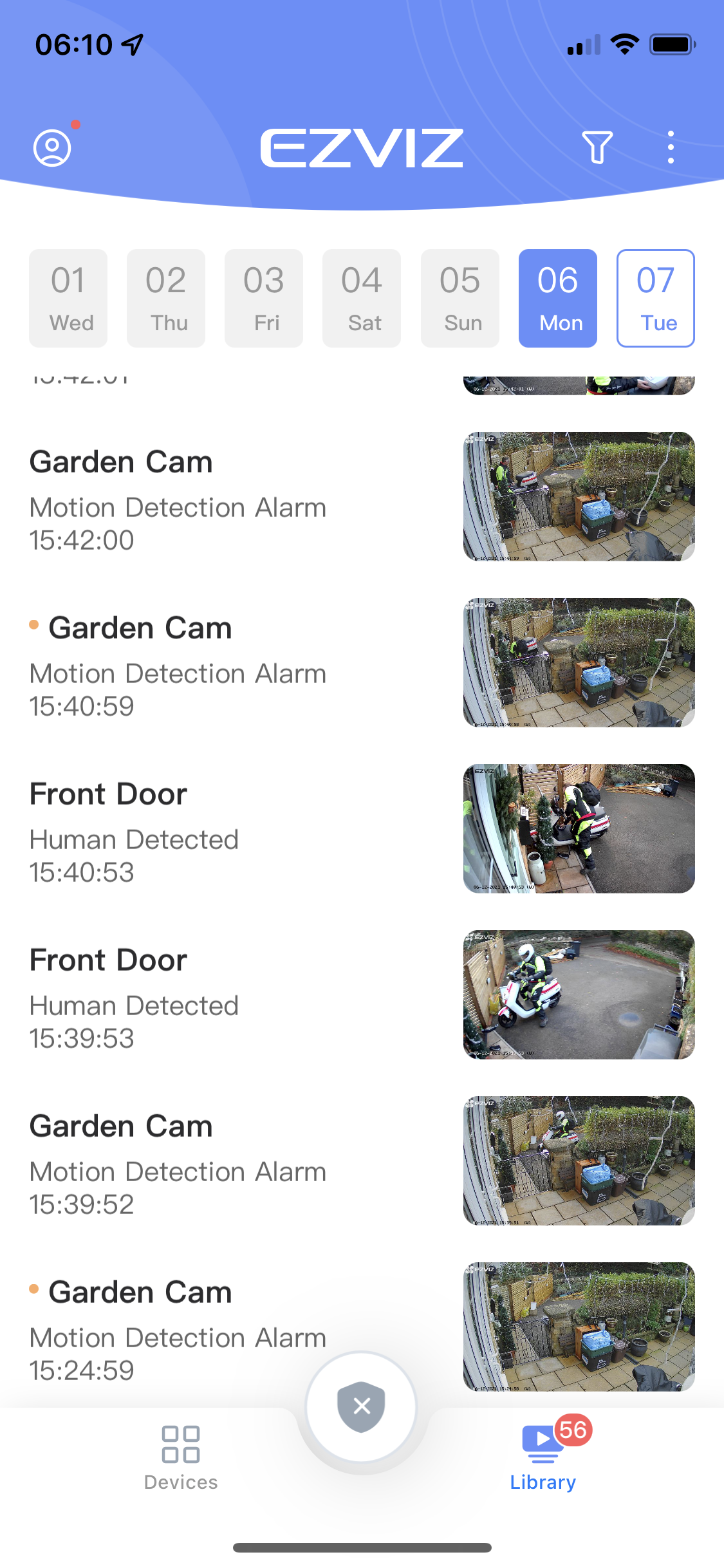The image size is (724, 1568).
Task: Select date 07 Tue
Action: tap(656, 298)
